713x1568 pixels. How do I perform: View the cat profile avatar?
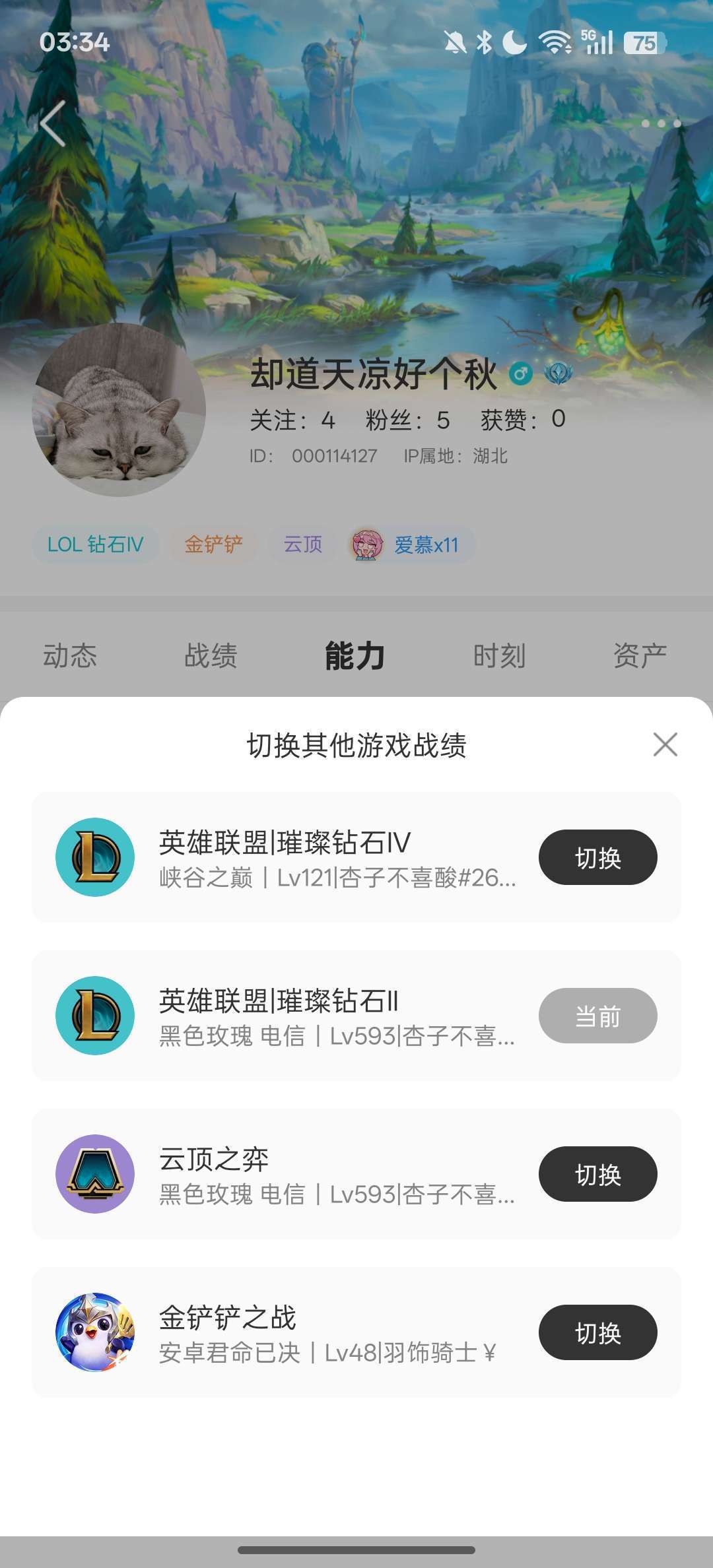click(119, 410)
